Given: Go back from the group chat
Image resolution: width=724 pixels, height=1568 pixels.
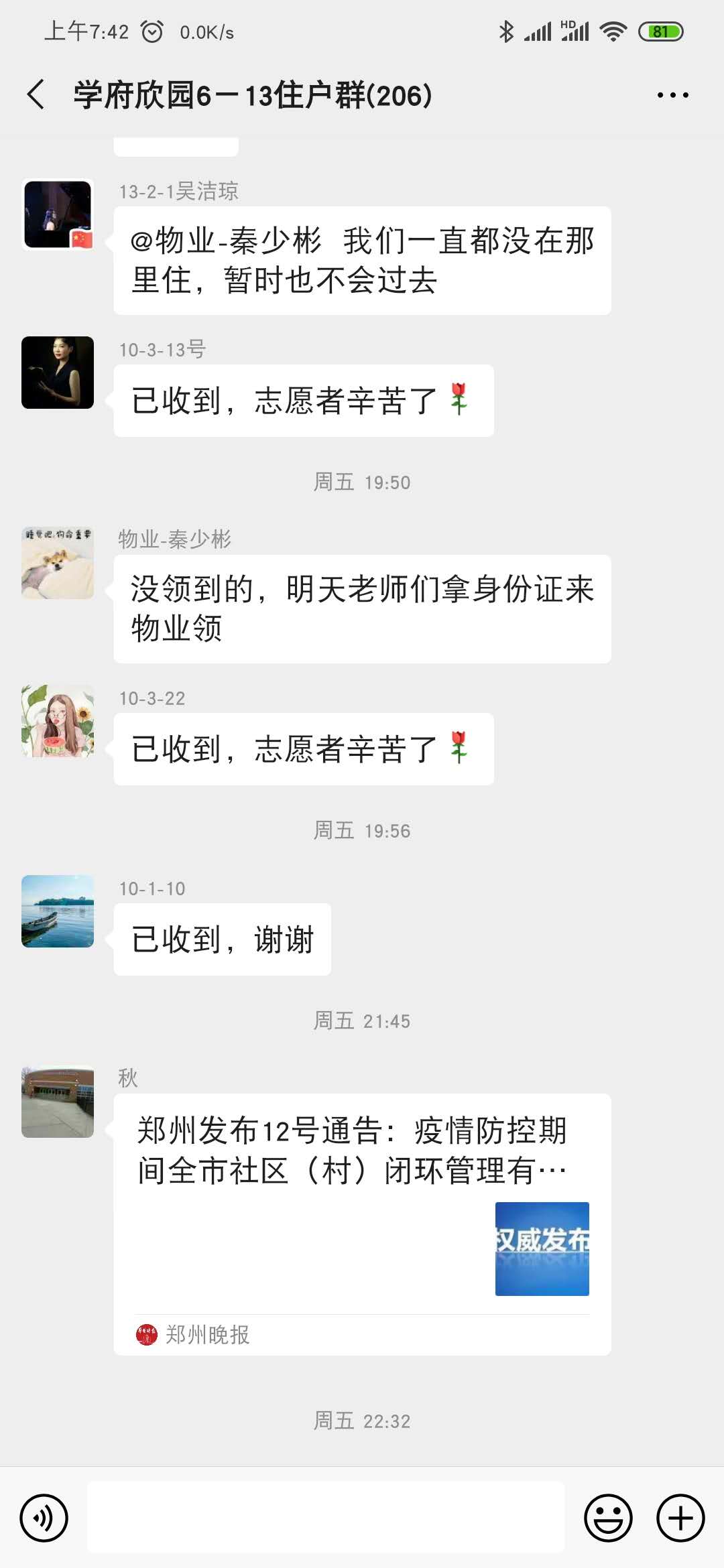Looking at the screenshot, I should [36, 94].
